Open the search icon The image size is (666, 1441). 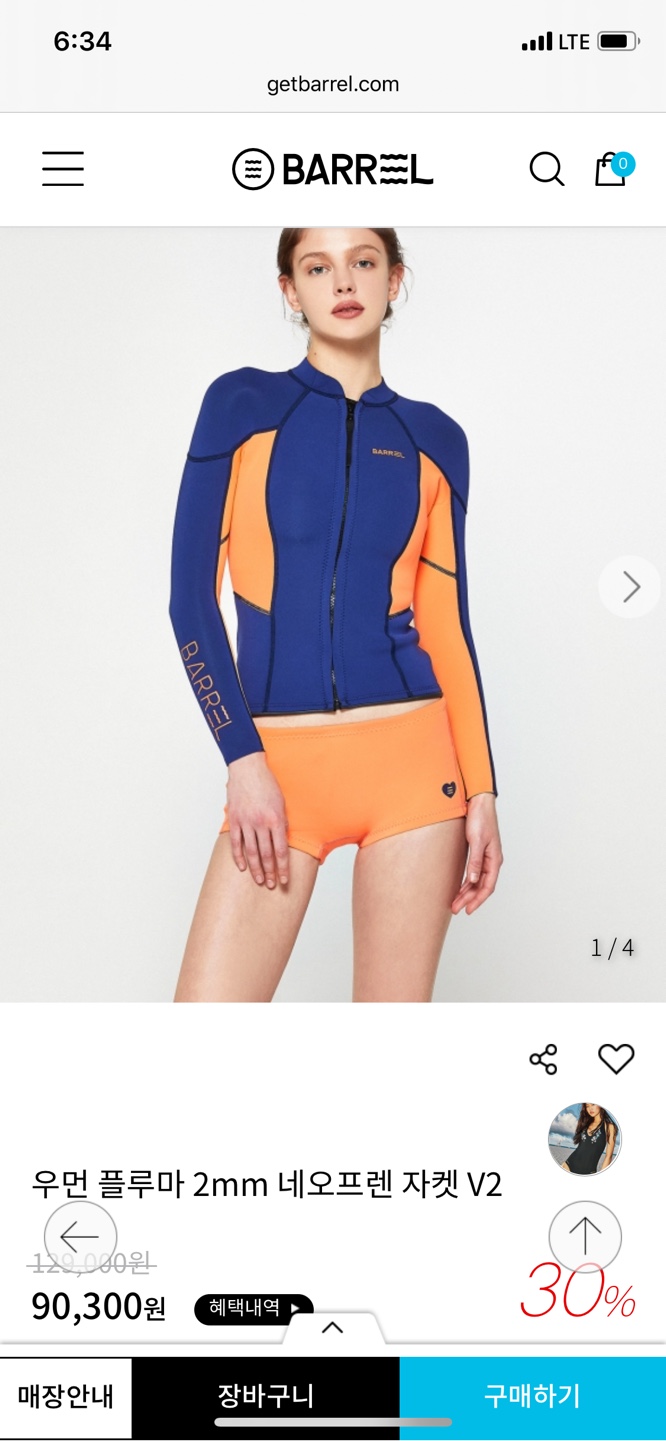[x=546, y=169]
